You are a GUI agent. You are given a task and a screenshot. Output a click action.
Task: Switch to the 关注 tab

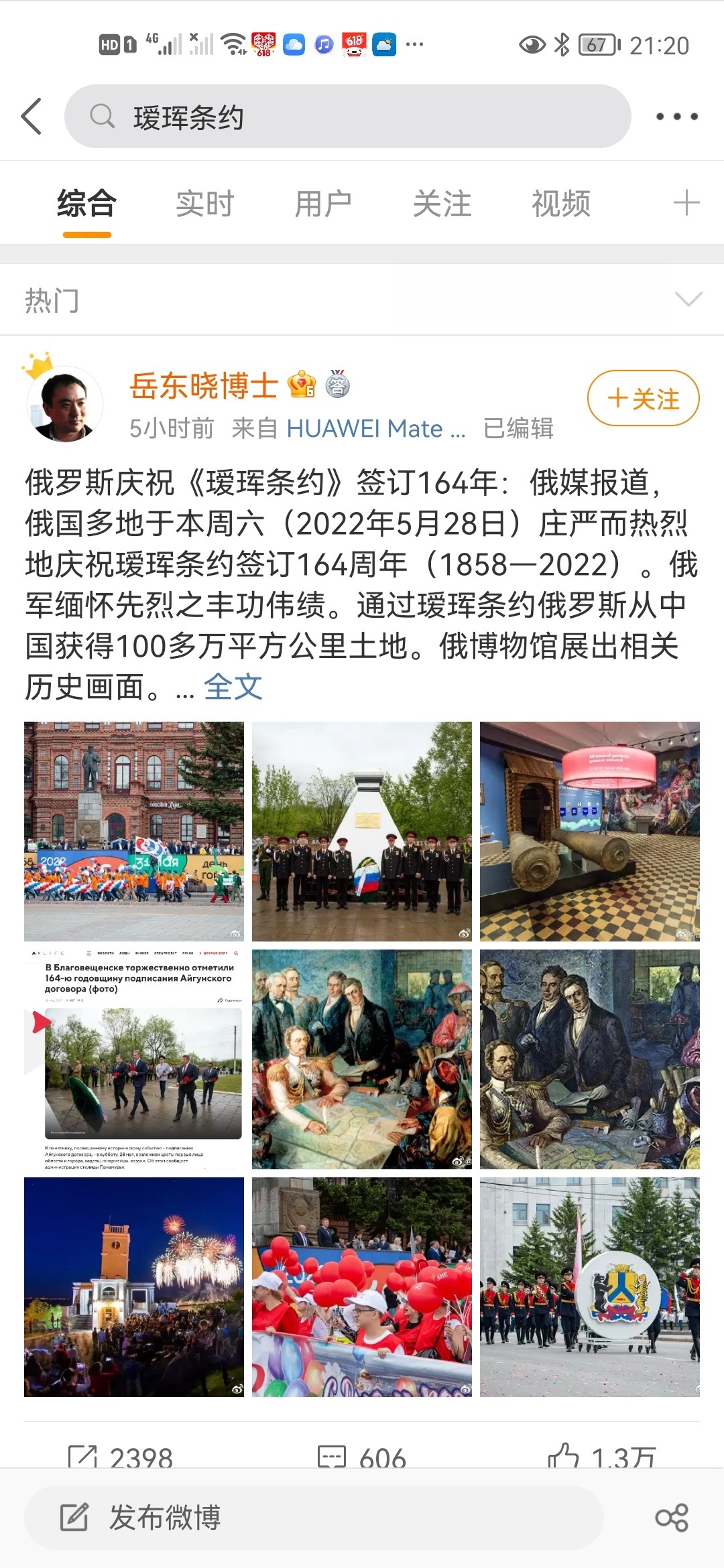pyautogui.click(x=442, y=204)
